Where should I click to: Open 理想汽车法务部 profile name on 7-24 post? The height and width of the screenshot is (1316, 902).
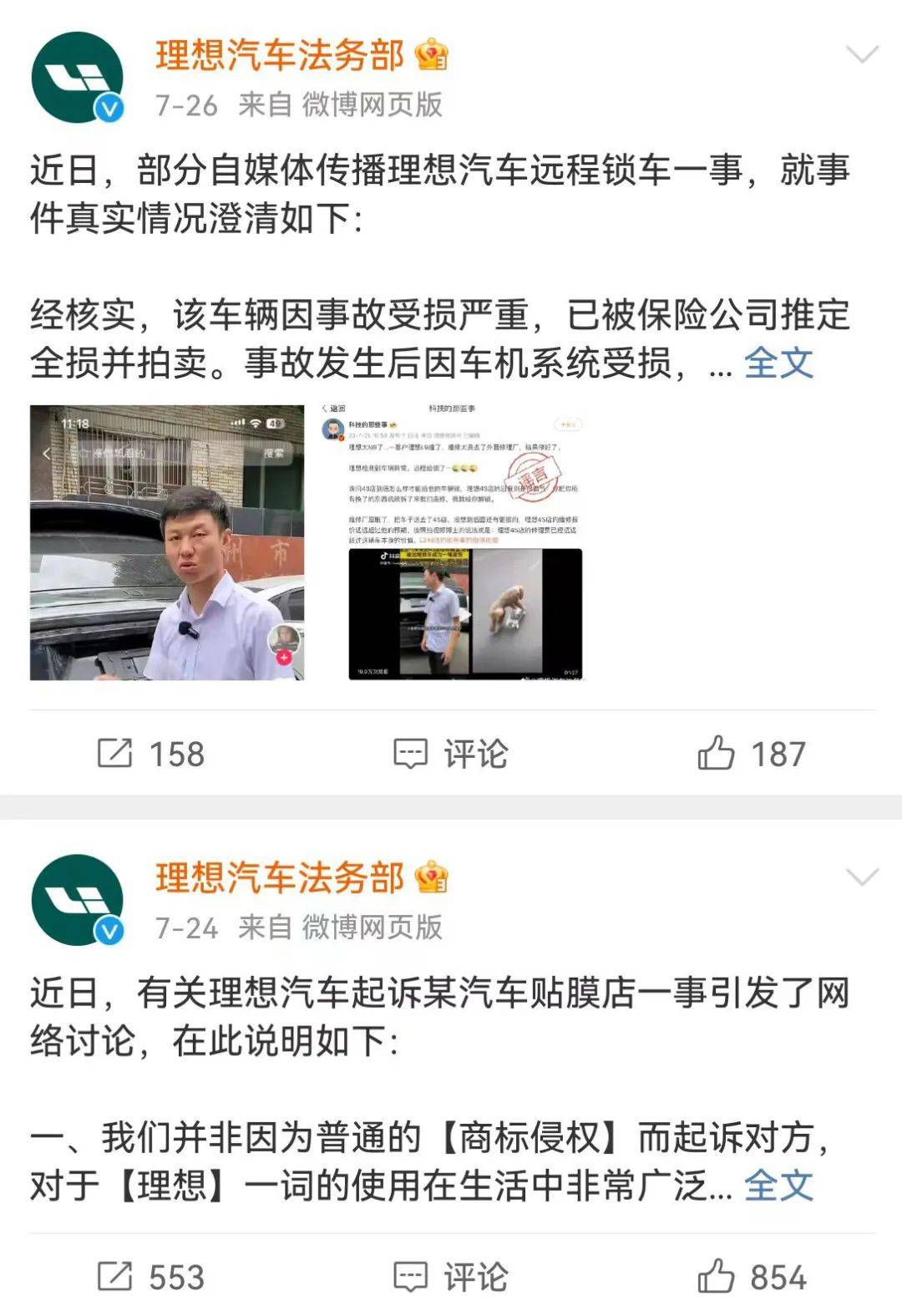(280, 878)
